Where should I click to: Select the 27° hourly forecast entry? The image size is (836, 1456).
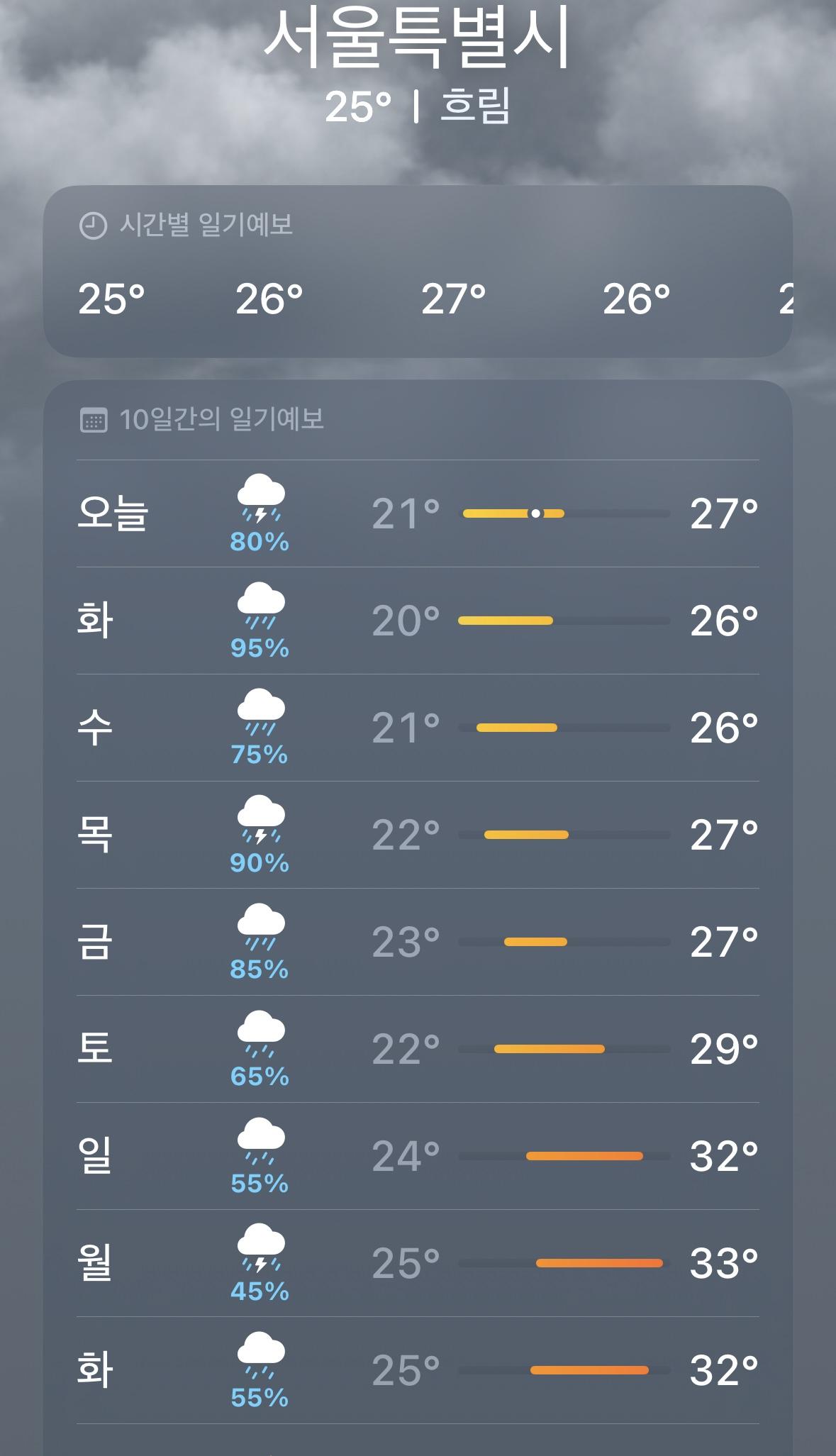[457, 296]
